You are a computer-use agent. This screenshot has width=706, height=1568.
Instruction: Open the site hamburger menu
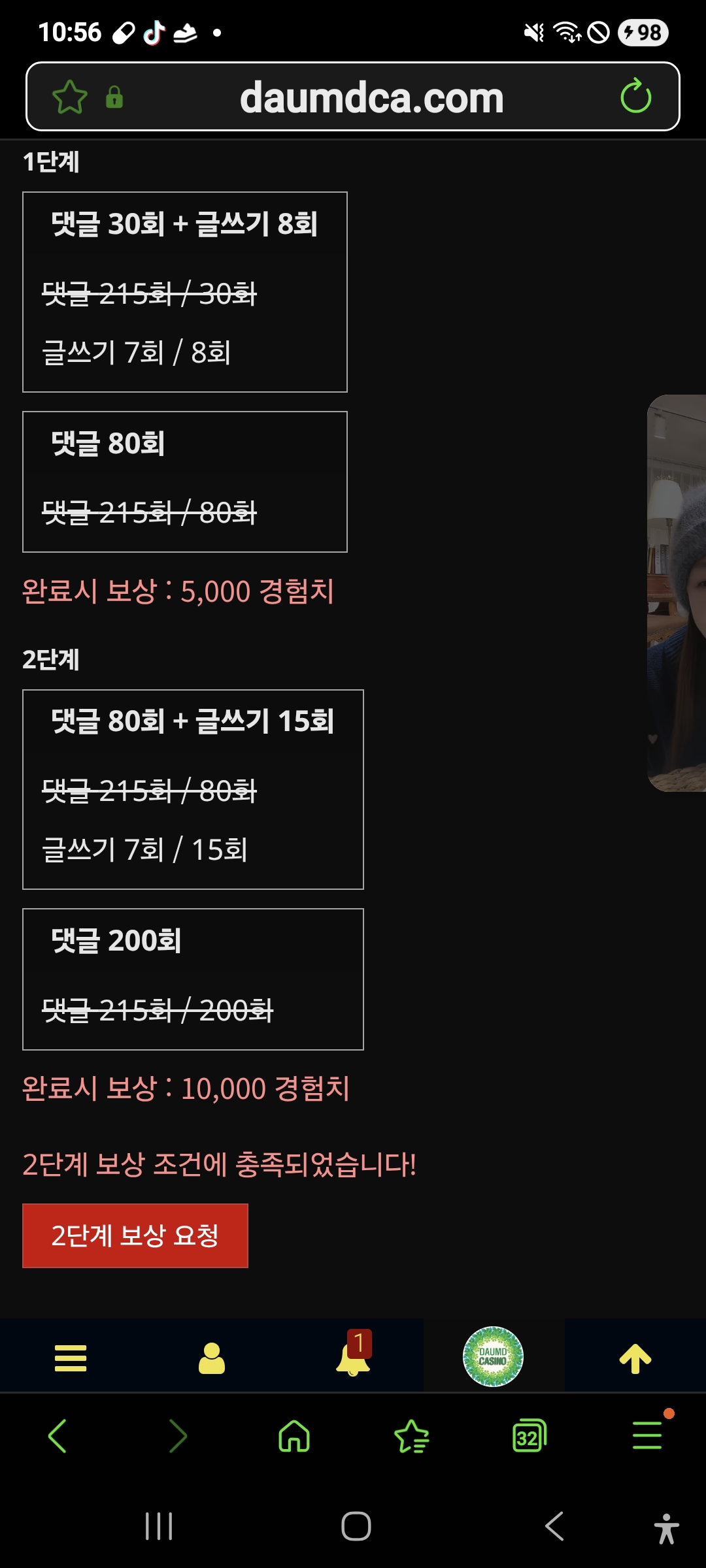(x=71, y=1358)
